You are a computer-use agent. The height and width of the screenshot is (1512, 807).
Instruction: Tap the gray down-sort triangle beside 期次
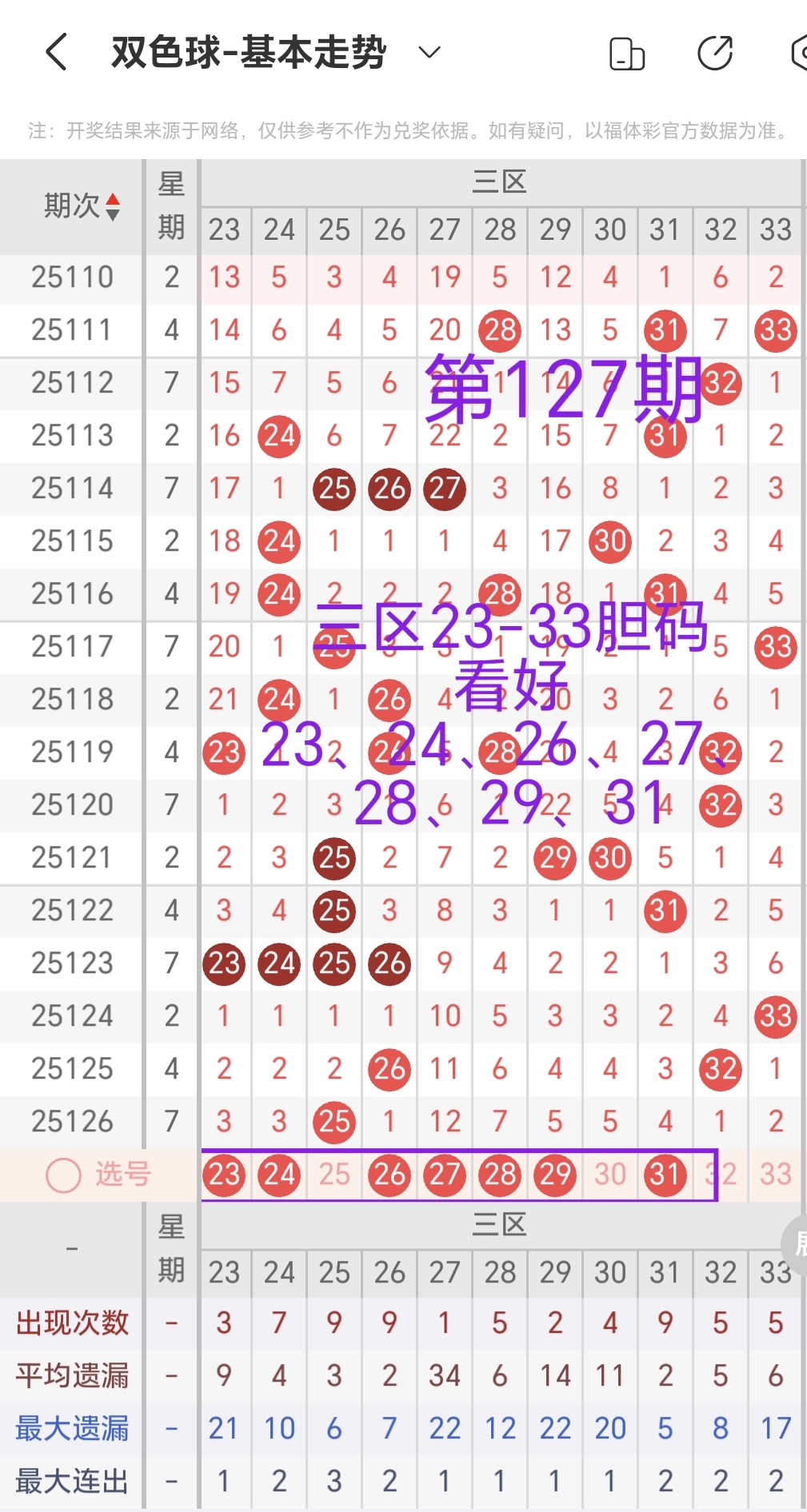pos(113,214)
